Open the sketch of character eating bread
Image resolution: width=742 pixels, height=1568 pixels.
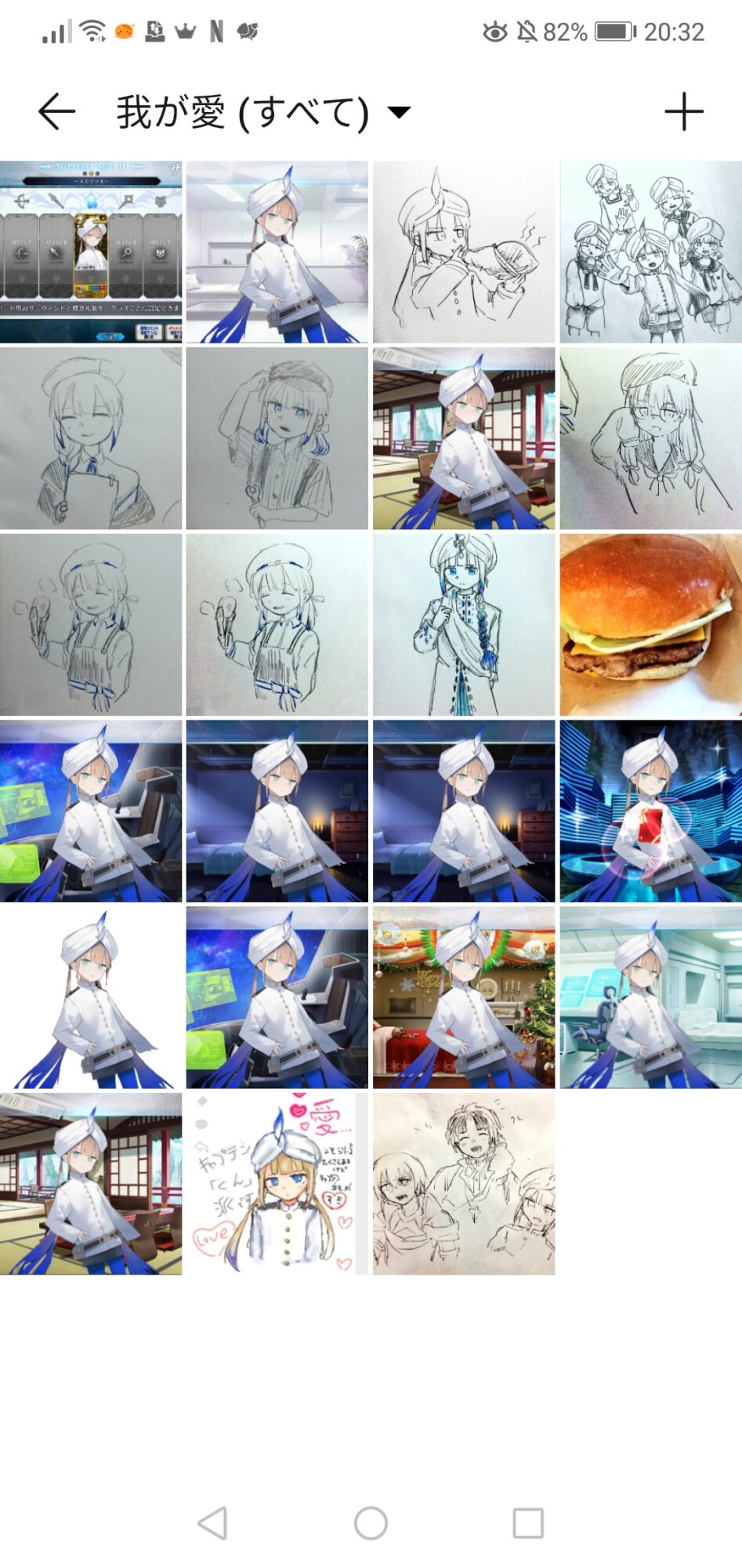pyautogui.click(x=464, y=252)
